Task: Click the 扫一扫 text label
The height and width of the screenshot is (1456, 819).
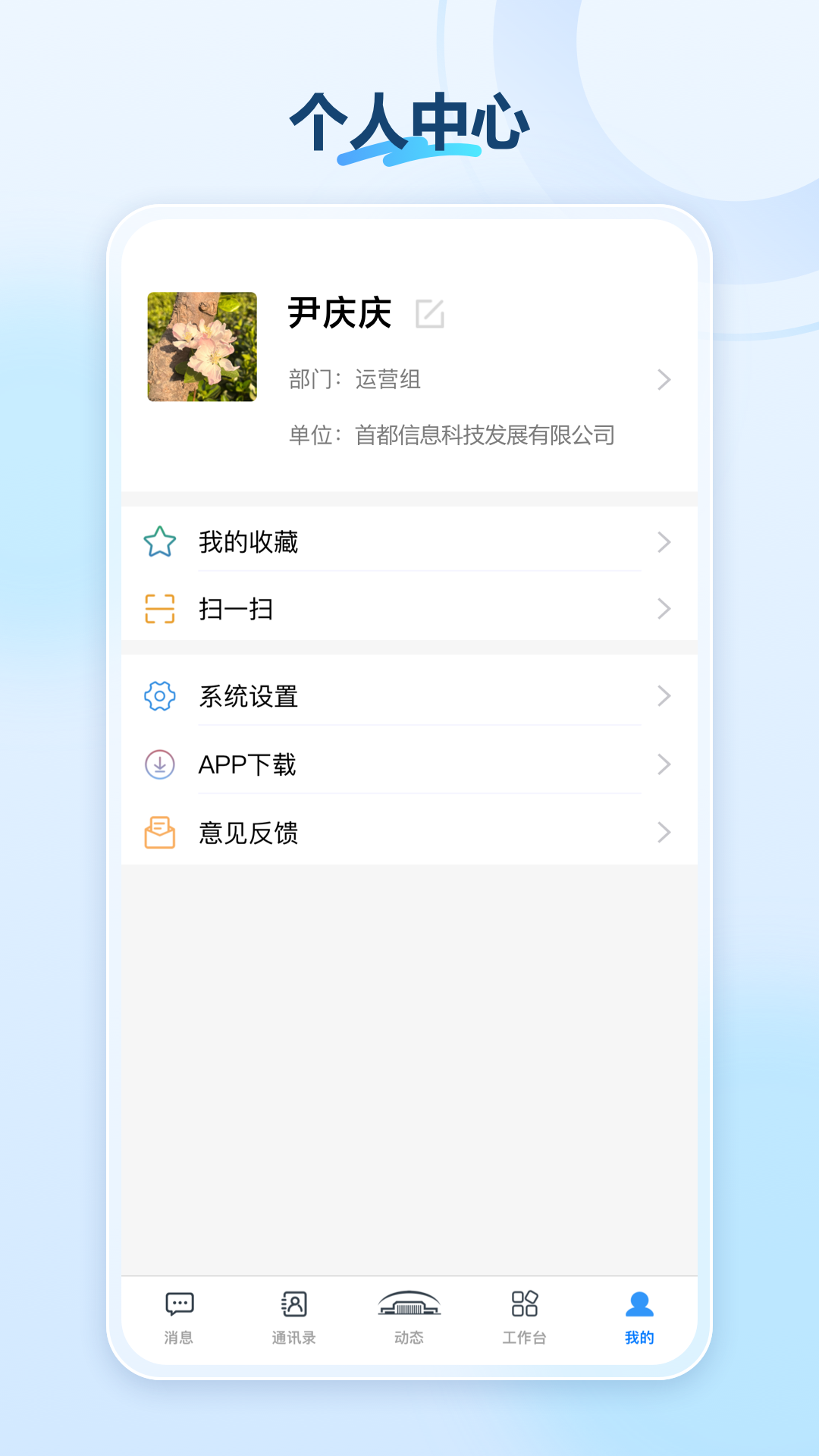Action: click(x=237, y=609)
